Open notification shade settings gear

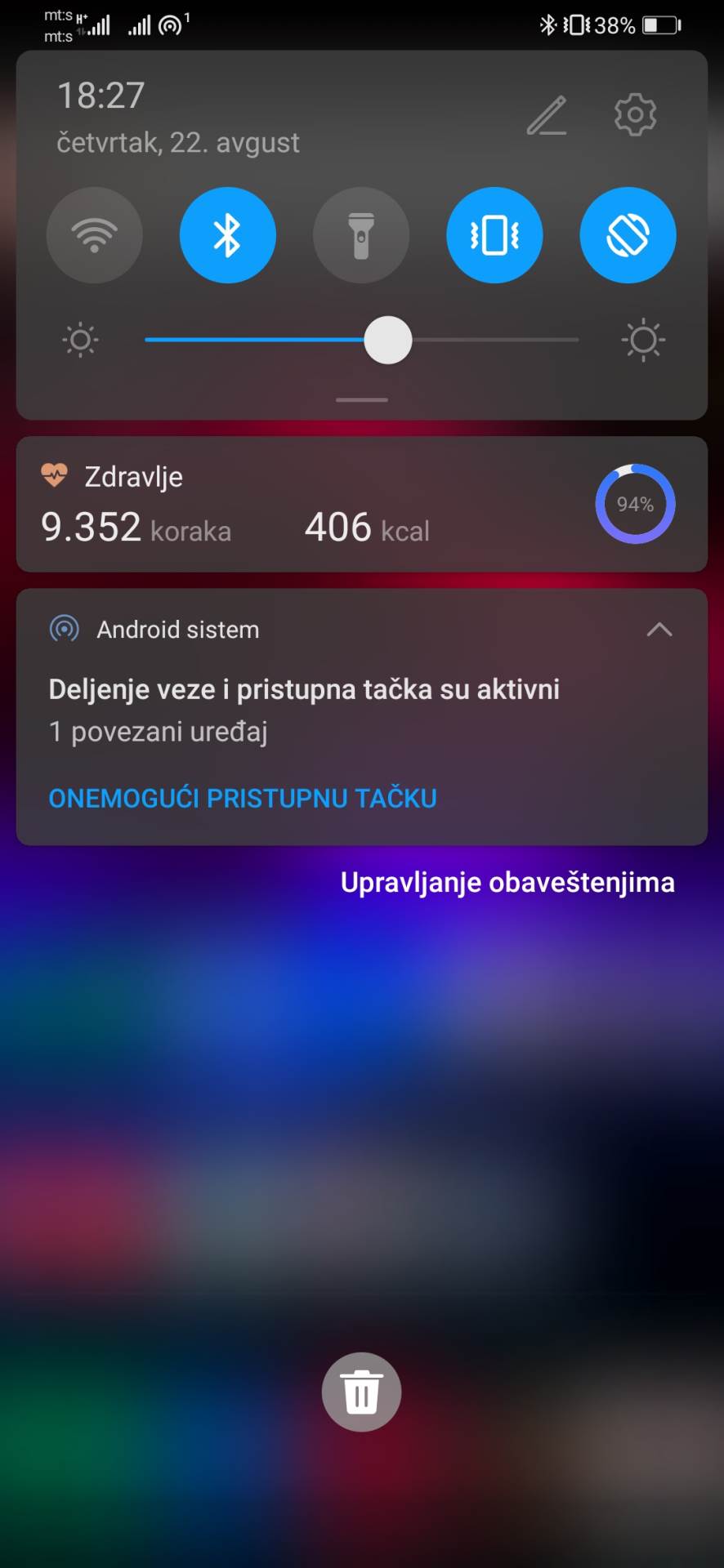pos(636,115)
